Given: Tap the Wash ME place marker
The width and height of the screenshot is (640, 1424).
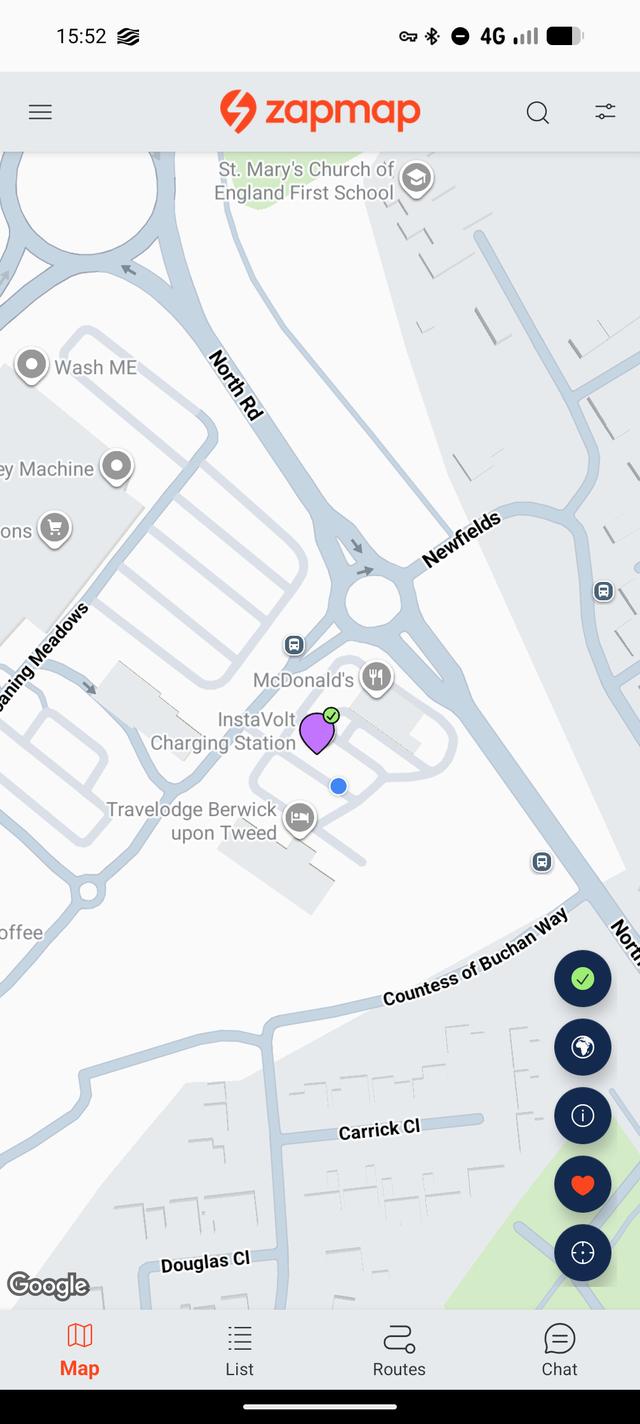Looking at the screenshot, I should click(x=32, y=366).
